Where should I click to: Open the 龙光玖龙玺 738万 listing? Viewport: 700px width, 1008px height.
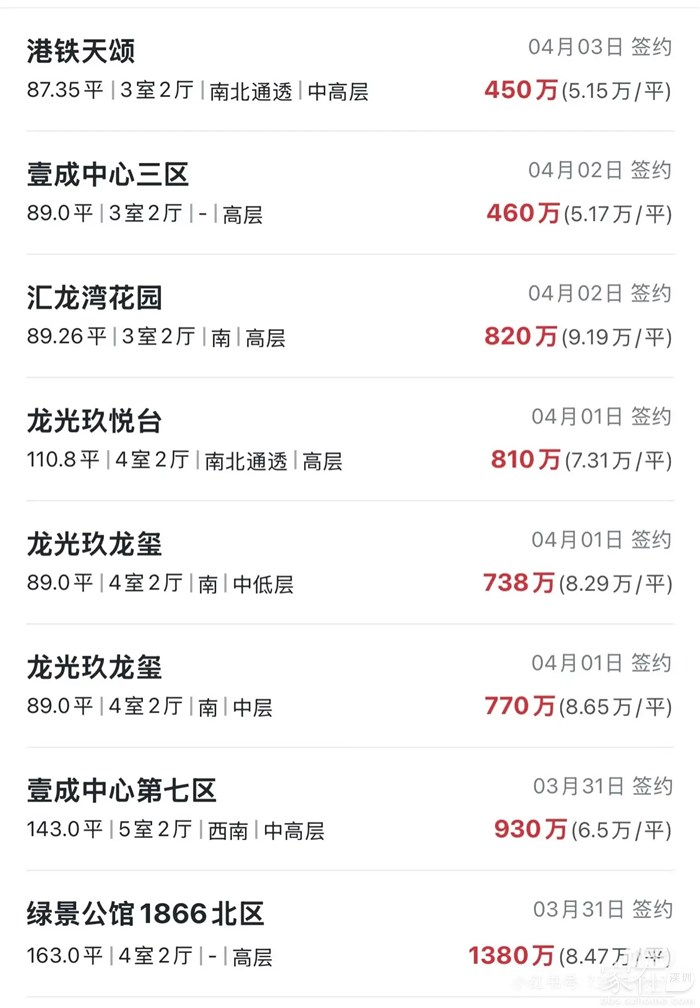350,563
